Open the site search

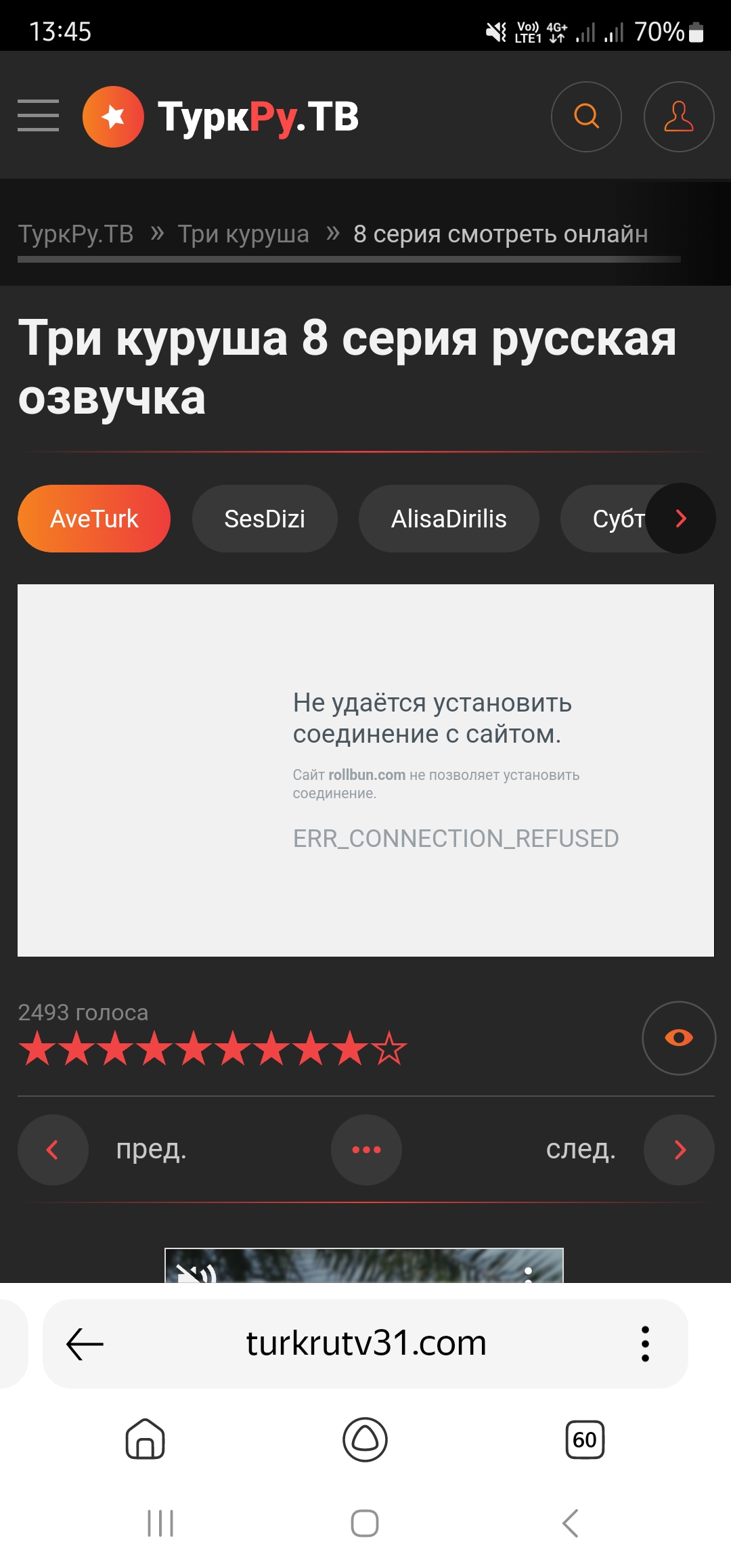(586, 116)
